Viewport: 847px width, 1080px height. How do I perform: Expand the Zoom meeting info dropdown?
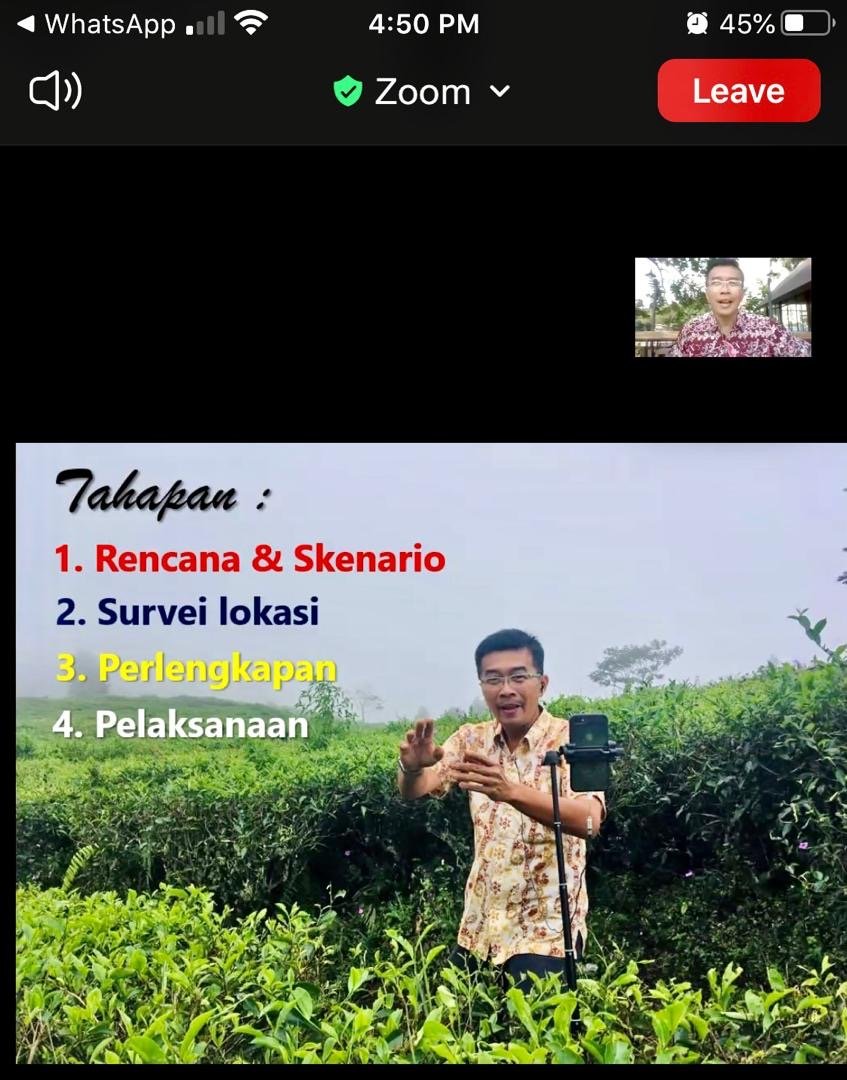click(x=422, y=92)
